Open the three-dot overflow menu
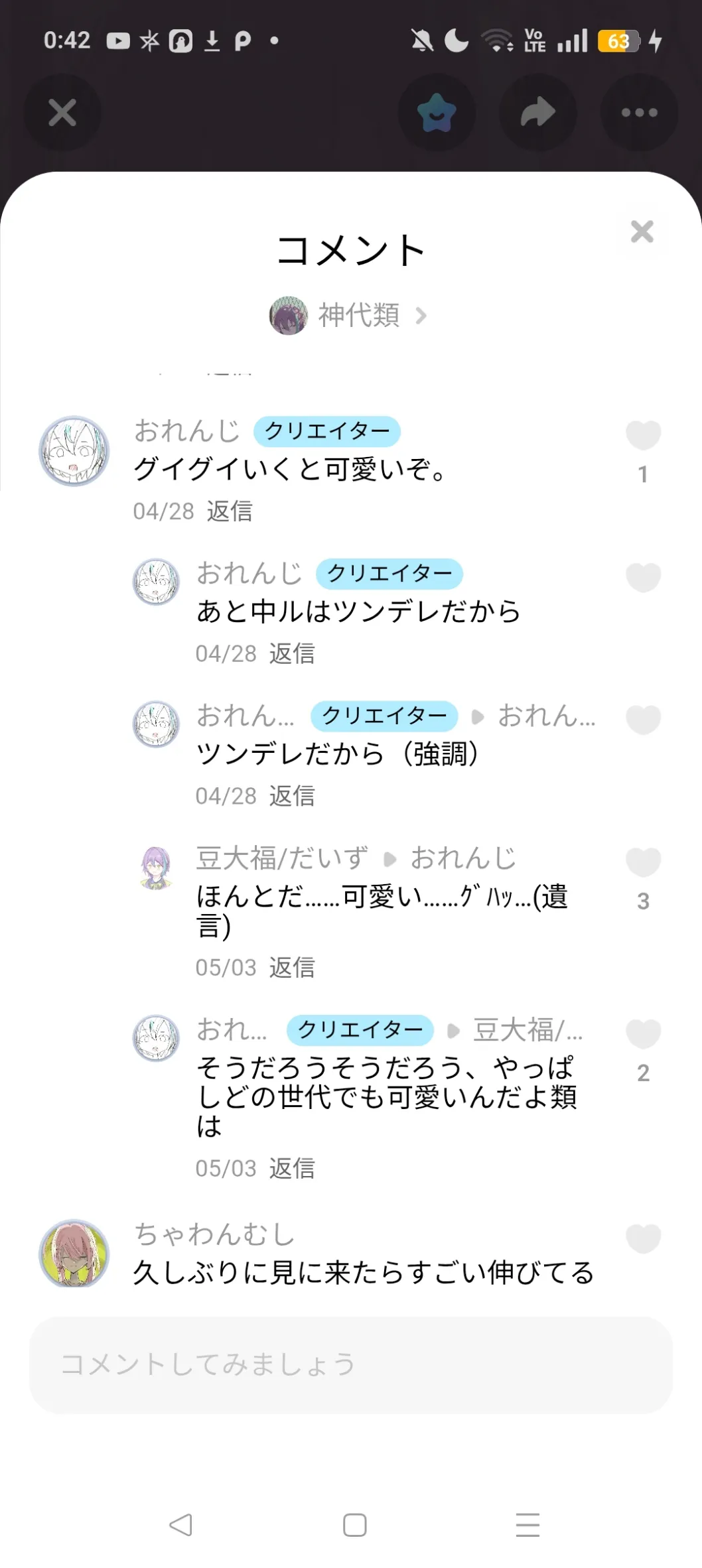Image resolution: width=702 pixels, height=1568 pixels. (x=639, y=113)
